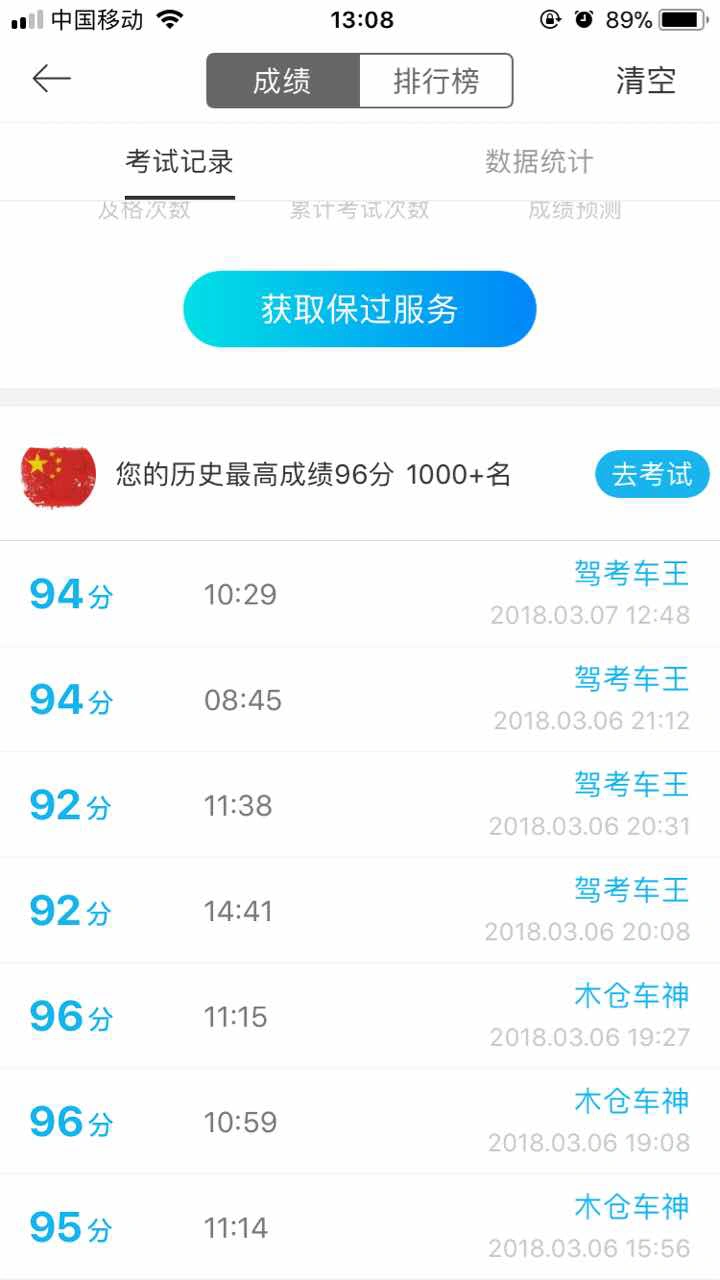View the 96分 record from 2018.03.06 19:27

359,1016
